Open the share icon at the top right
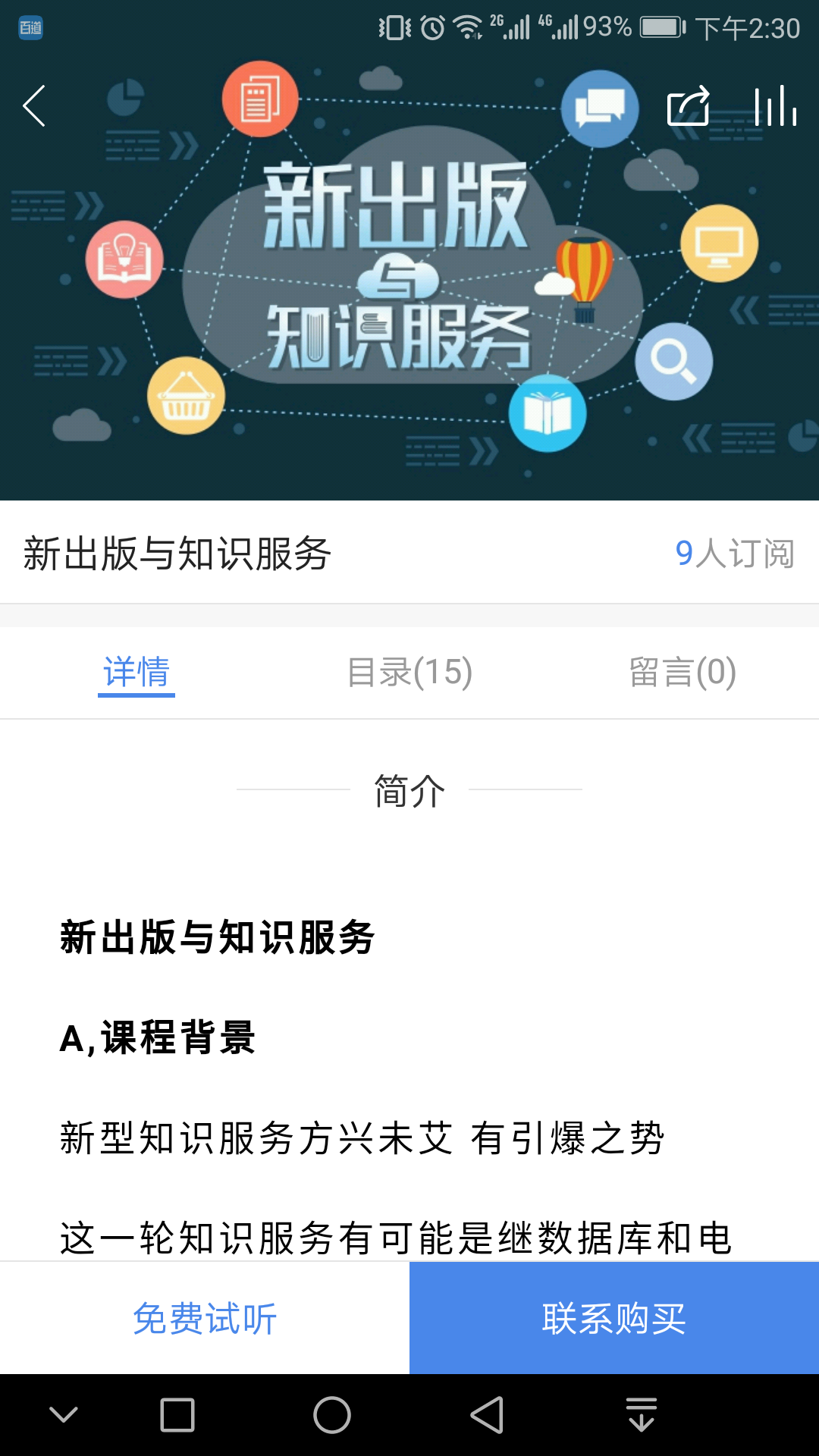The image size is (819, 1456). (x=689, y=106)
